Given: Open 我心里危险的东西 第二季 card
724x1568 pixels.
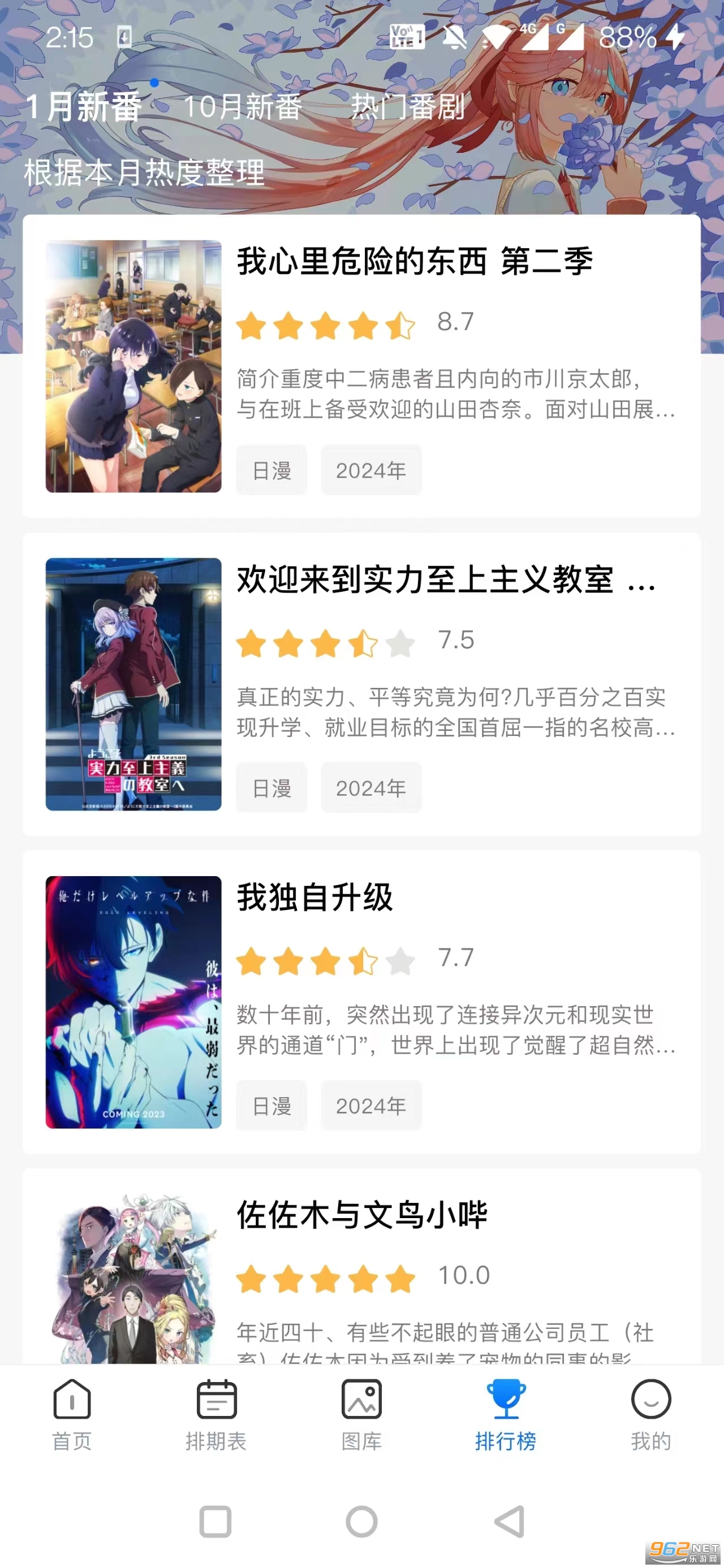Looking at the screenshot, I should (x=361, y=366).
